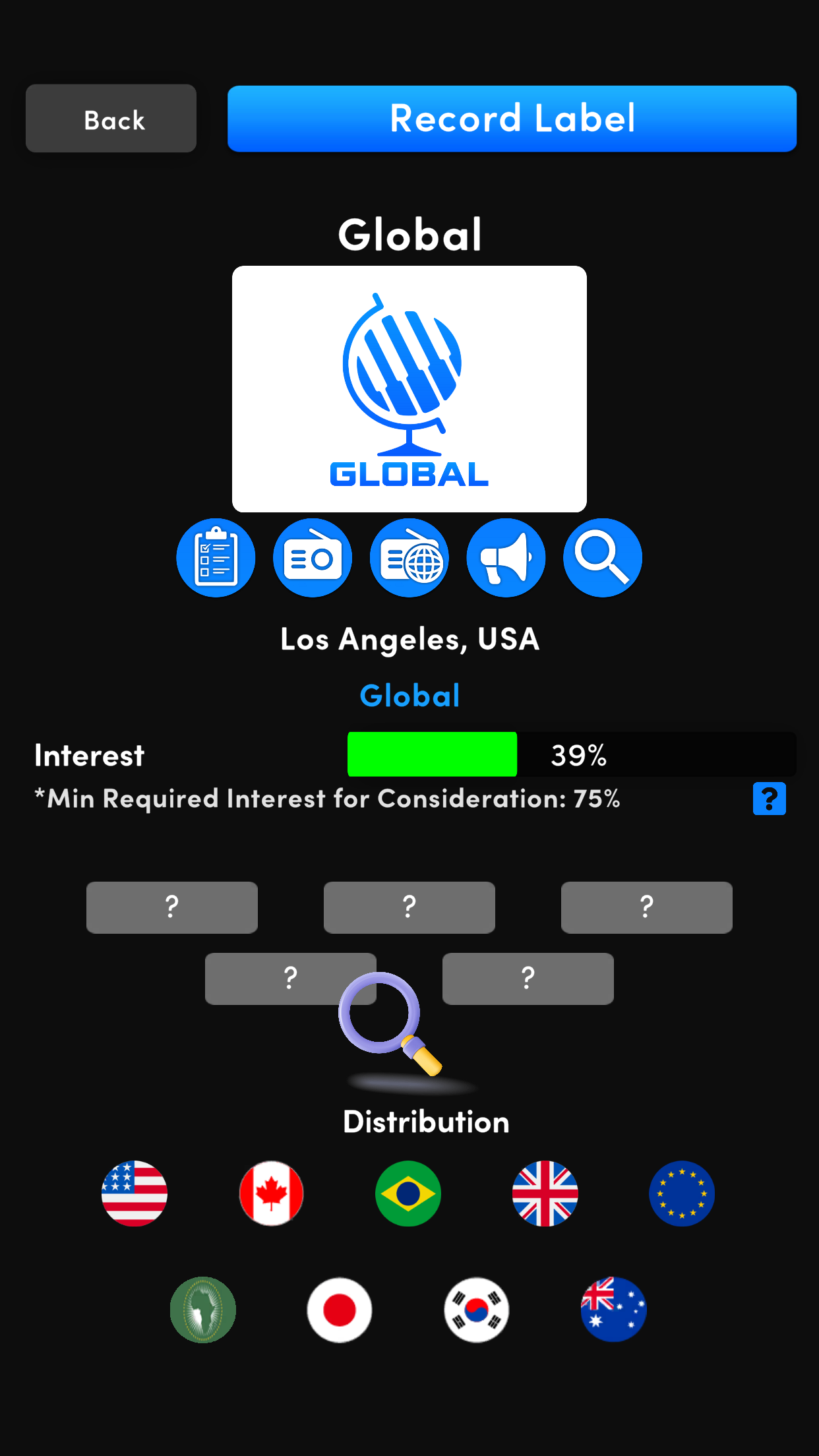Select the Africa flag
The height and width of the screenshot is (1456, 819).
coord(203,1310)
